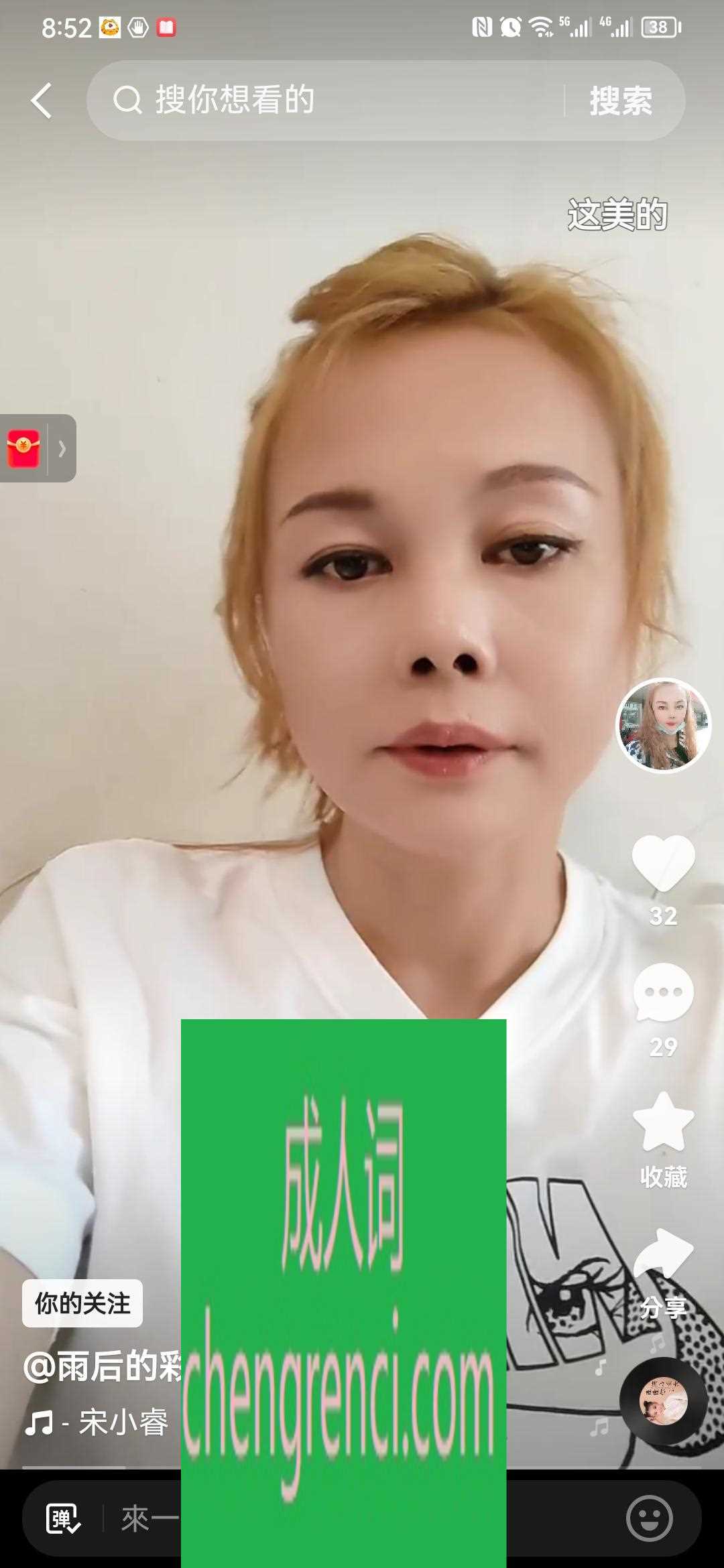Expand the red envelope side widget
The height and width of the screenshot is (1568, 724).
38,448
